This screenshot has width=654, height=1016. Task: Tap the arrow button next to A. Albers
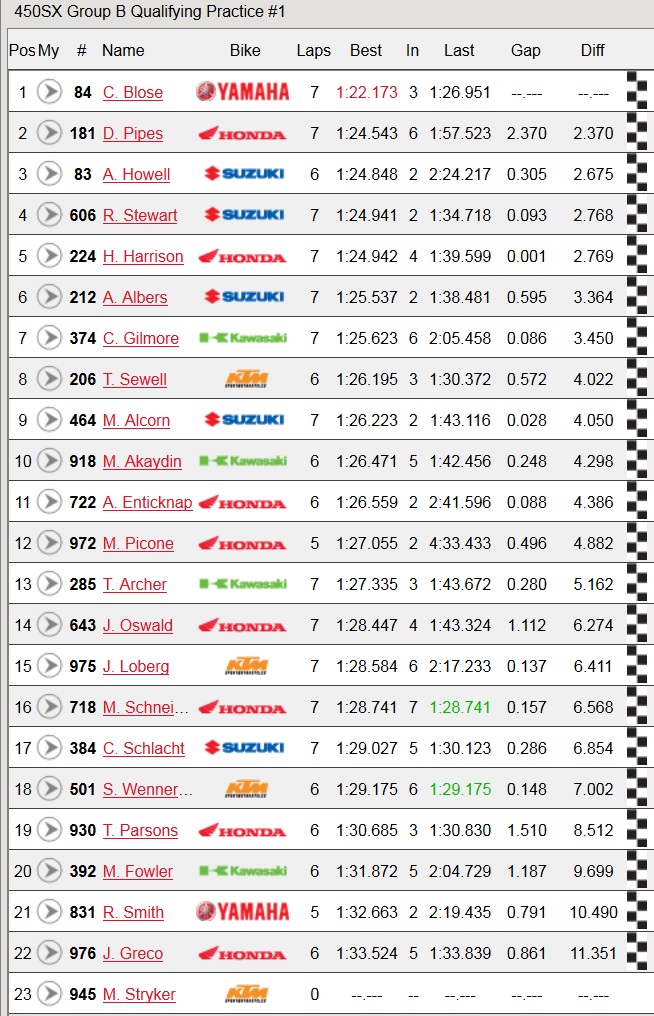(49, 297)
